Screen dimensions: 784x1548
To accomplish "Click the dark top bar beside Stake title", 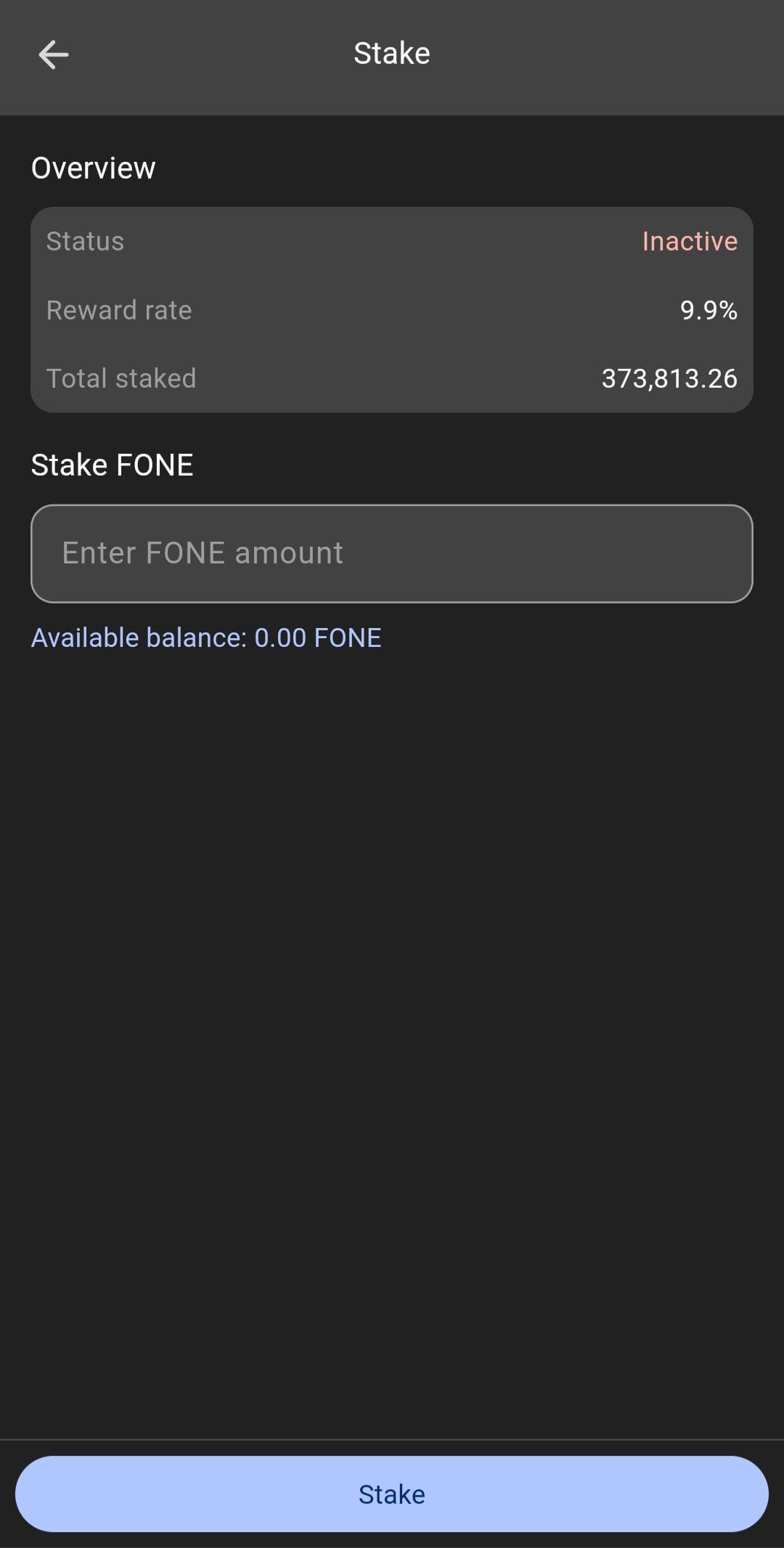I will [617, 52].
